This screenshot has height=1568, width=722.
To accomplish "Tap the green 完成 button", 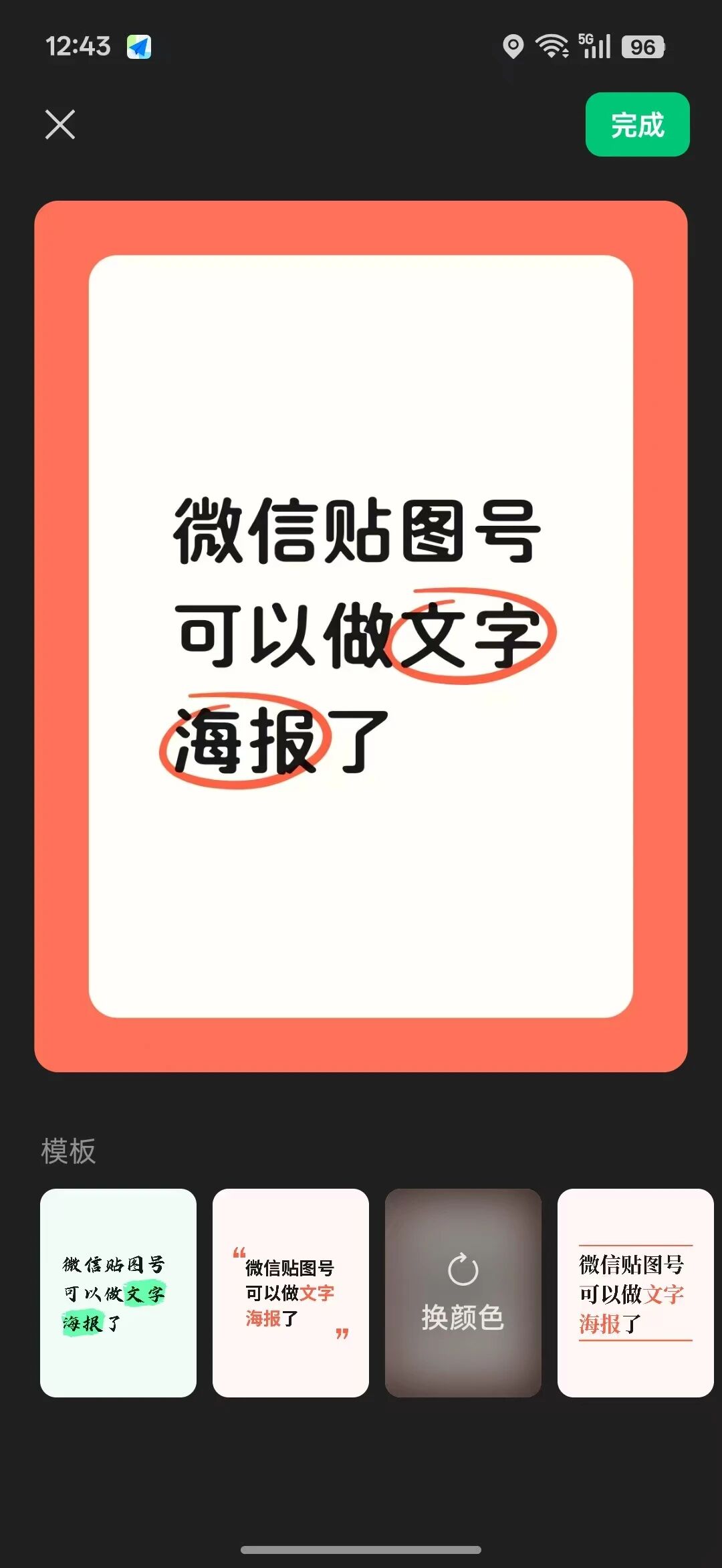I will click(x=637, y=125).
